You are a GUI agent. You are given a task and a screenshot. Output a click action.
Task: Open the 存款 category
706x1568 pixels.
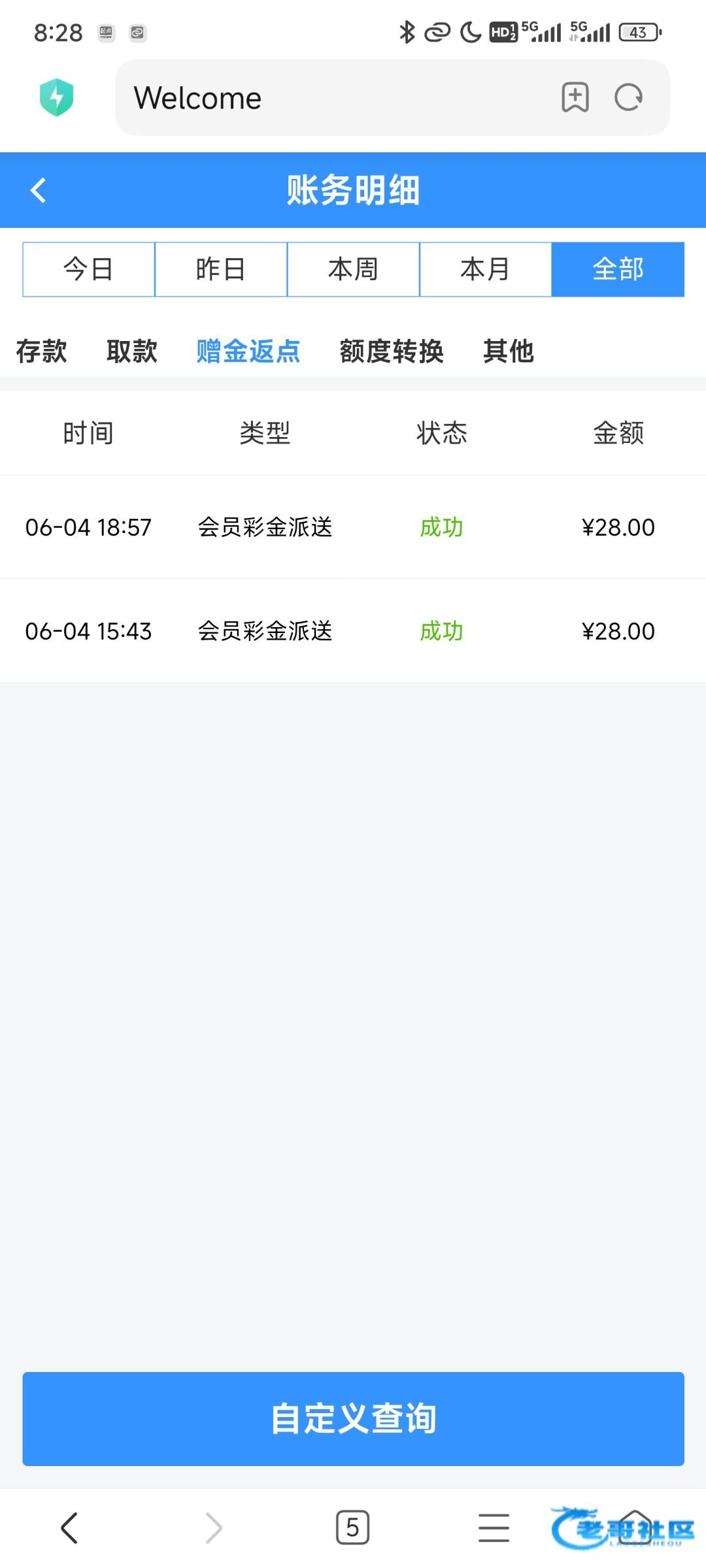[x=41, y=351]
